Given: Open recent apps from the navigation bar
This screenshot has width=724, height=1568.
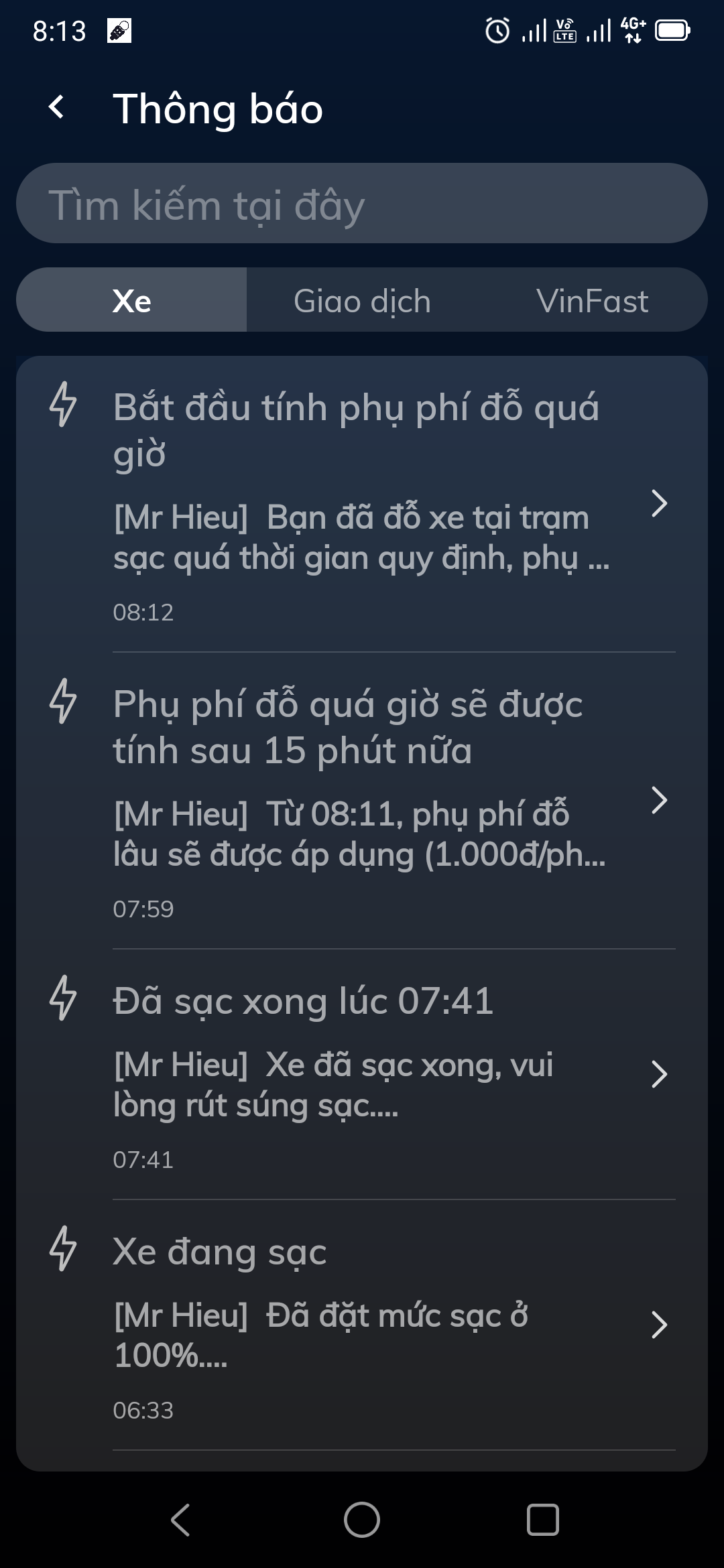Looking at the screenshot, I should [x=542, y=1520].
